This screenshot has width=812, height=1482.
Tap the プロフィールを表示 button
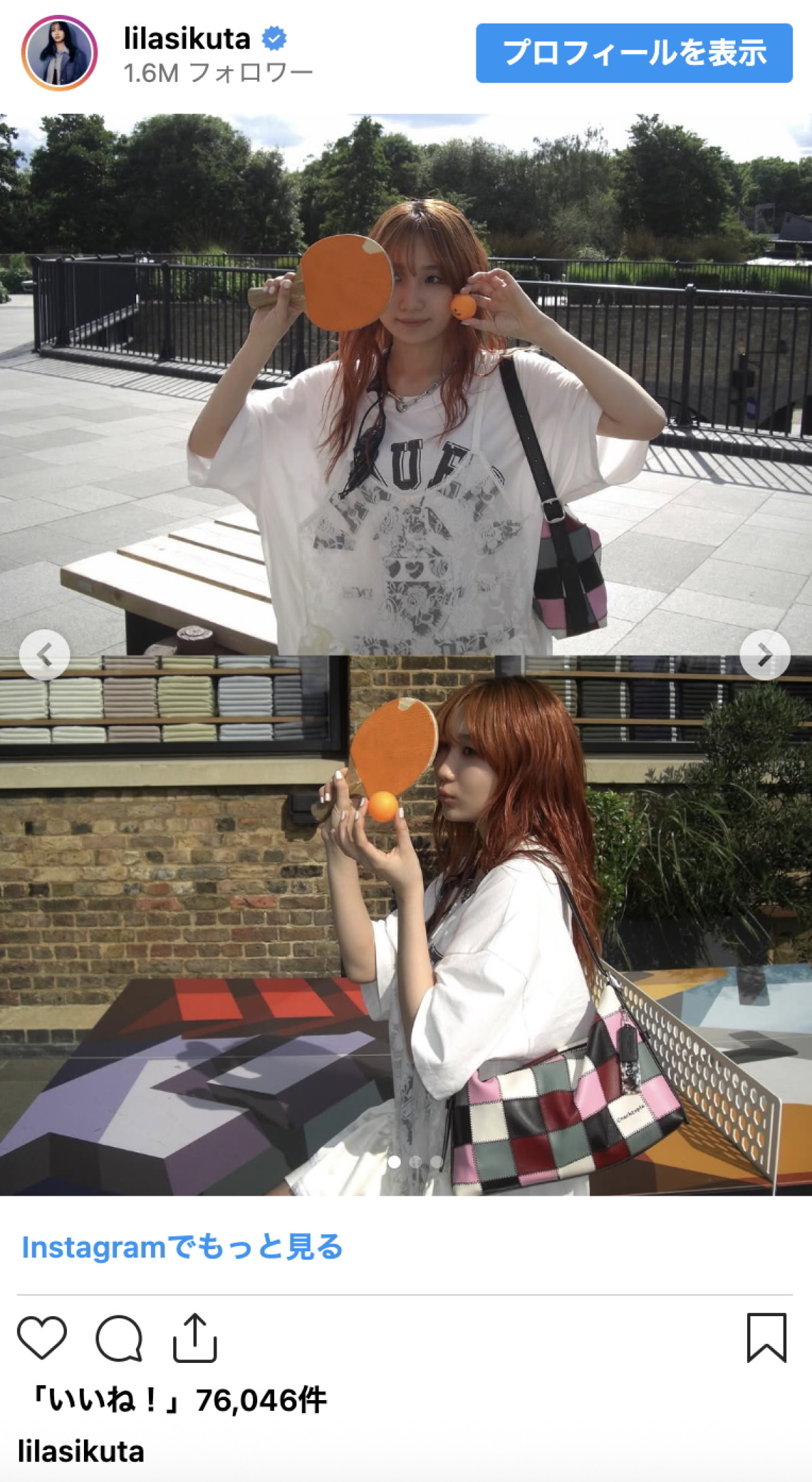634,53
